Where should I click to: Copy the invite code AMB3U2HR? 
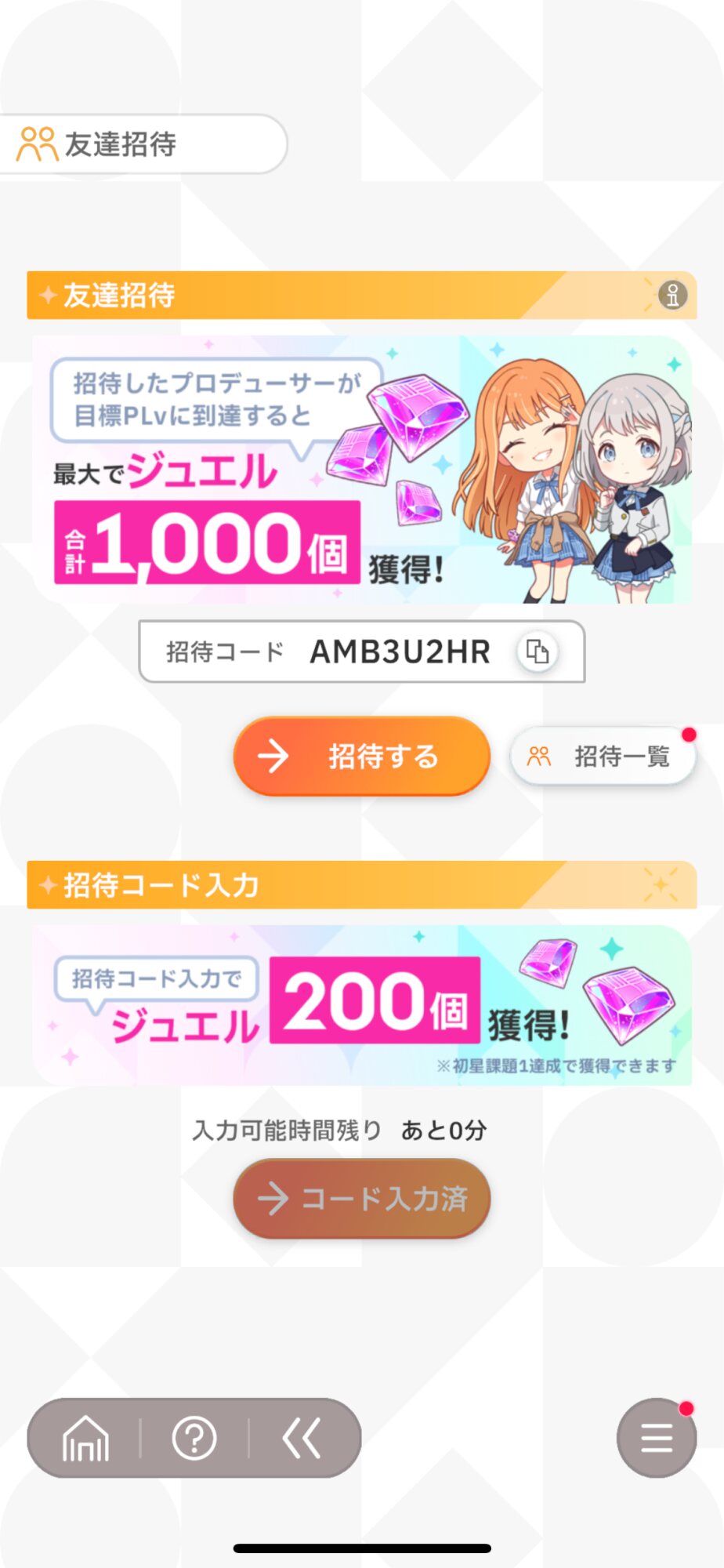[538, 652]
